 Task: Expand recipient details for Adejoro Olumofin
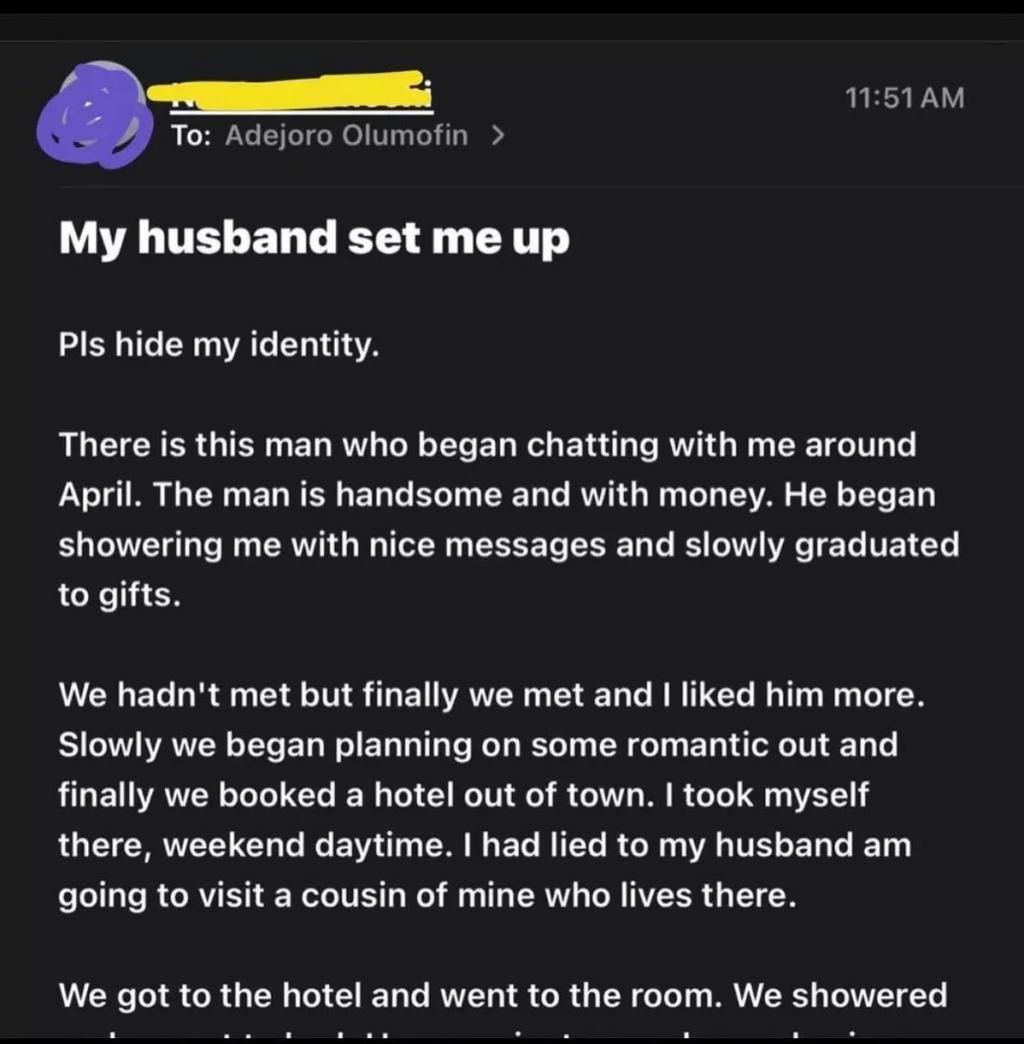coord(497,136)
